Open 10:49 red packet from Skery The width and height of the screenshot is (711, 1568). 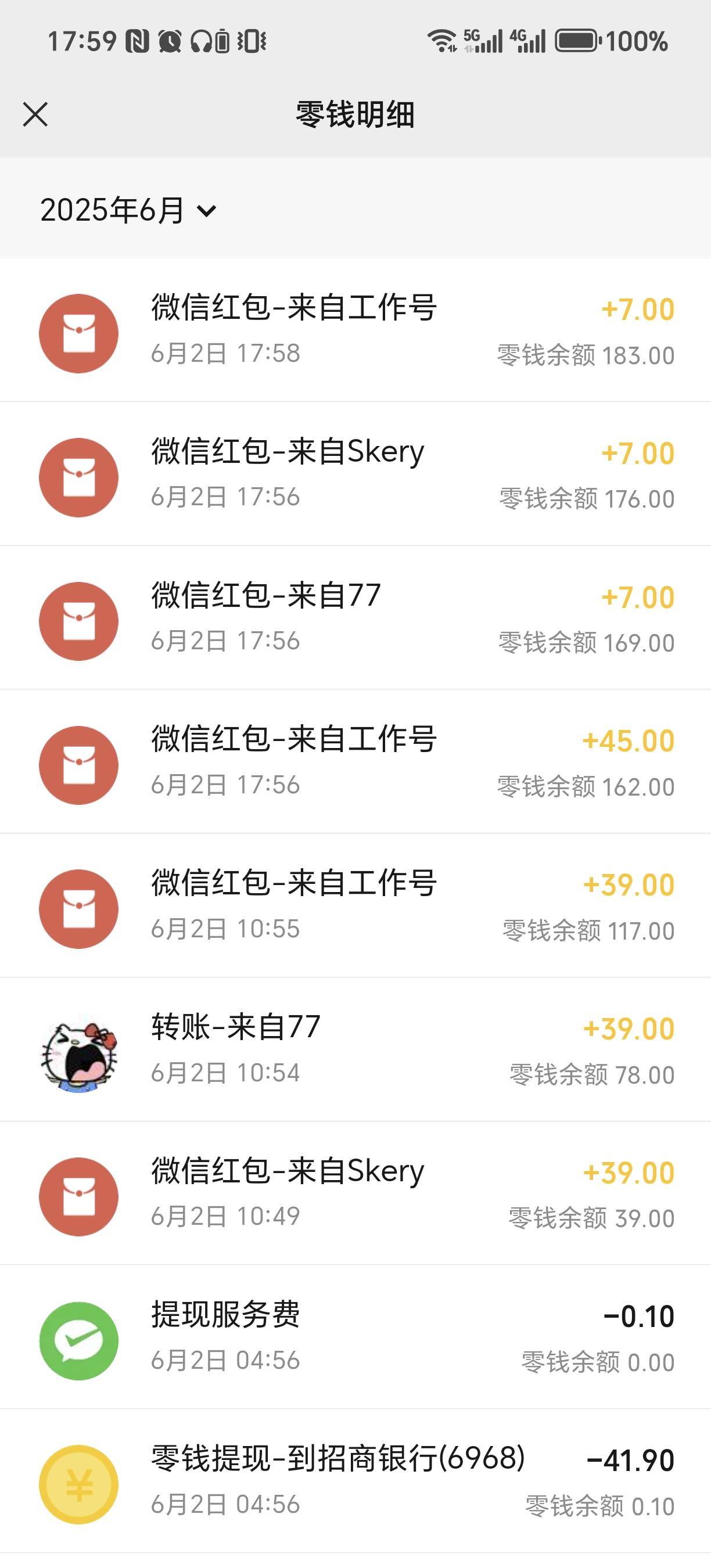pyautogui.click(x=355, y=1193)
